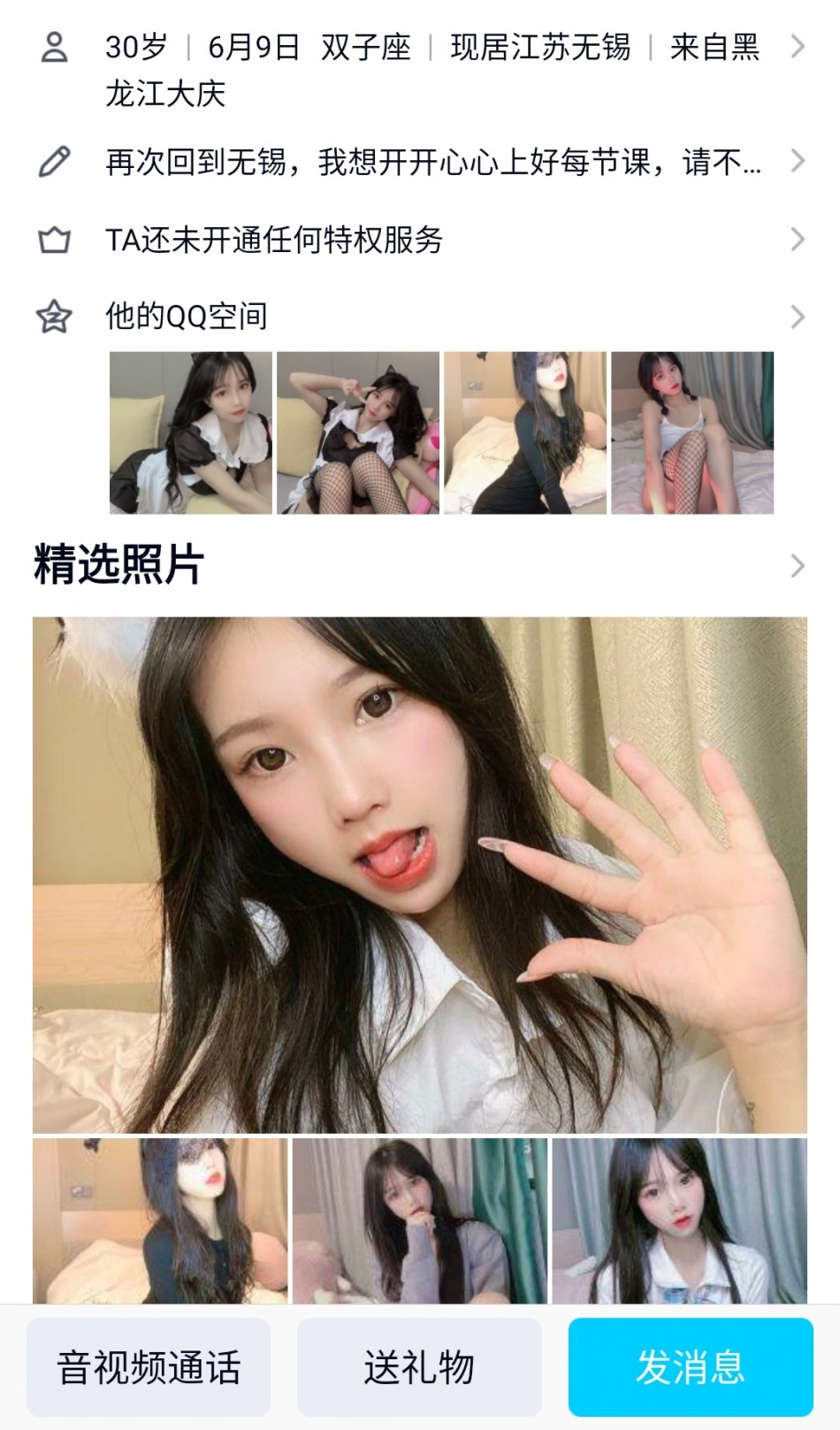Tap 发消息 to send a message
This screenshot has width=840, height=1430.
pyautogui.click(x=691, y=1367)
